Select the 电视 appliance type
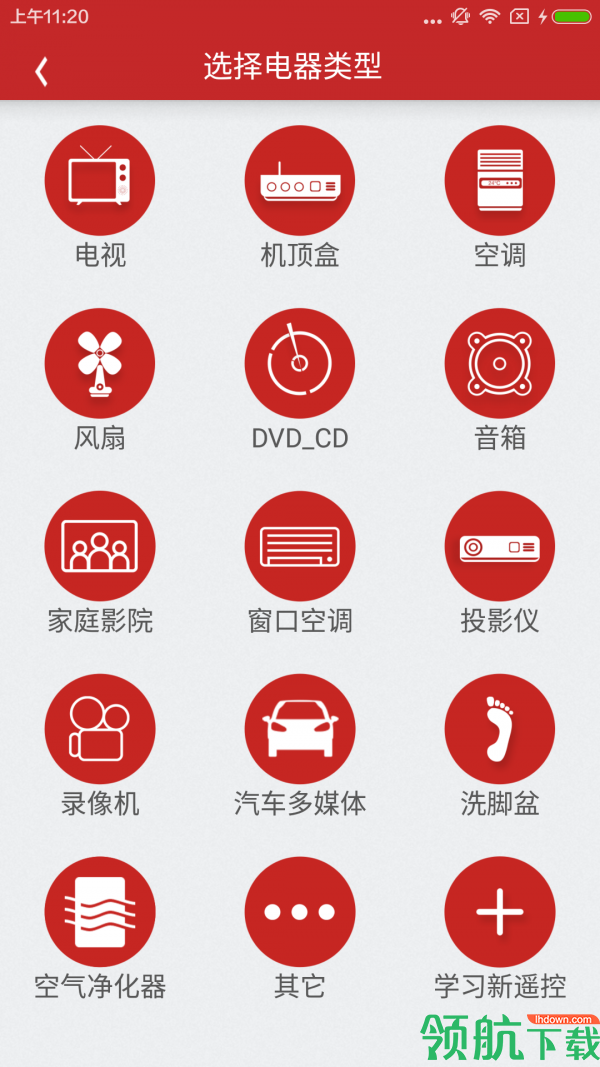 point(100,181)
